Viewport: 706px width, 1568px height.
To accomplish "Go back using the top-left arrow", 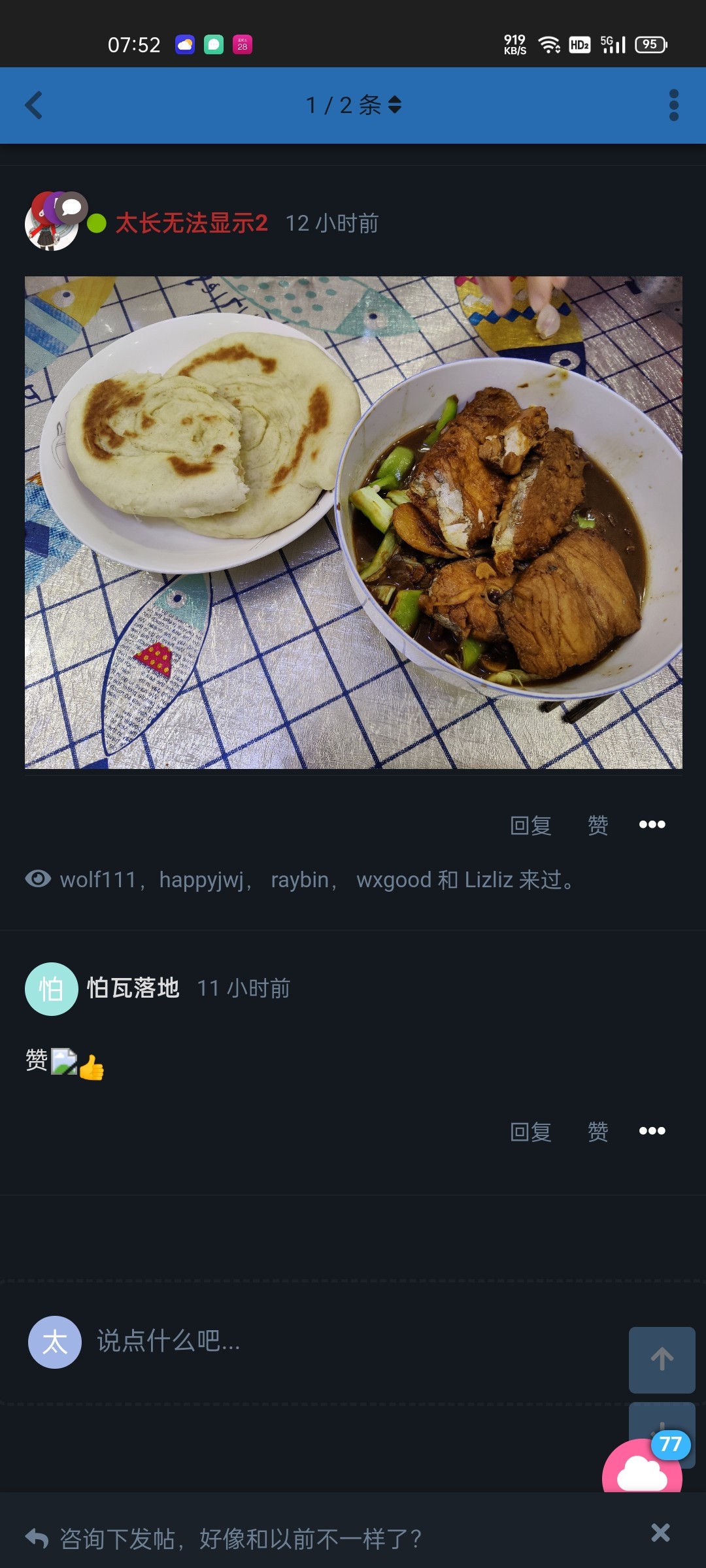I will pos(34,105).
